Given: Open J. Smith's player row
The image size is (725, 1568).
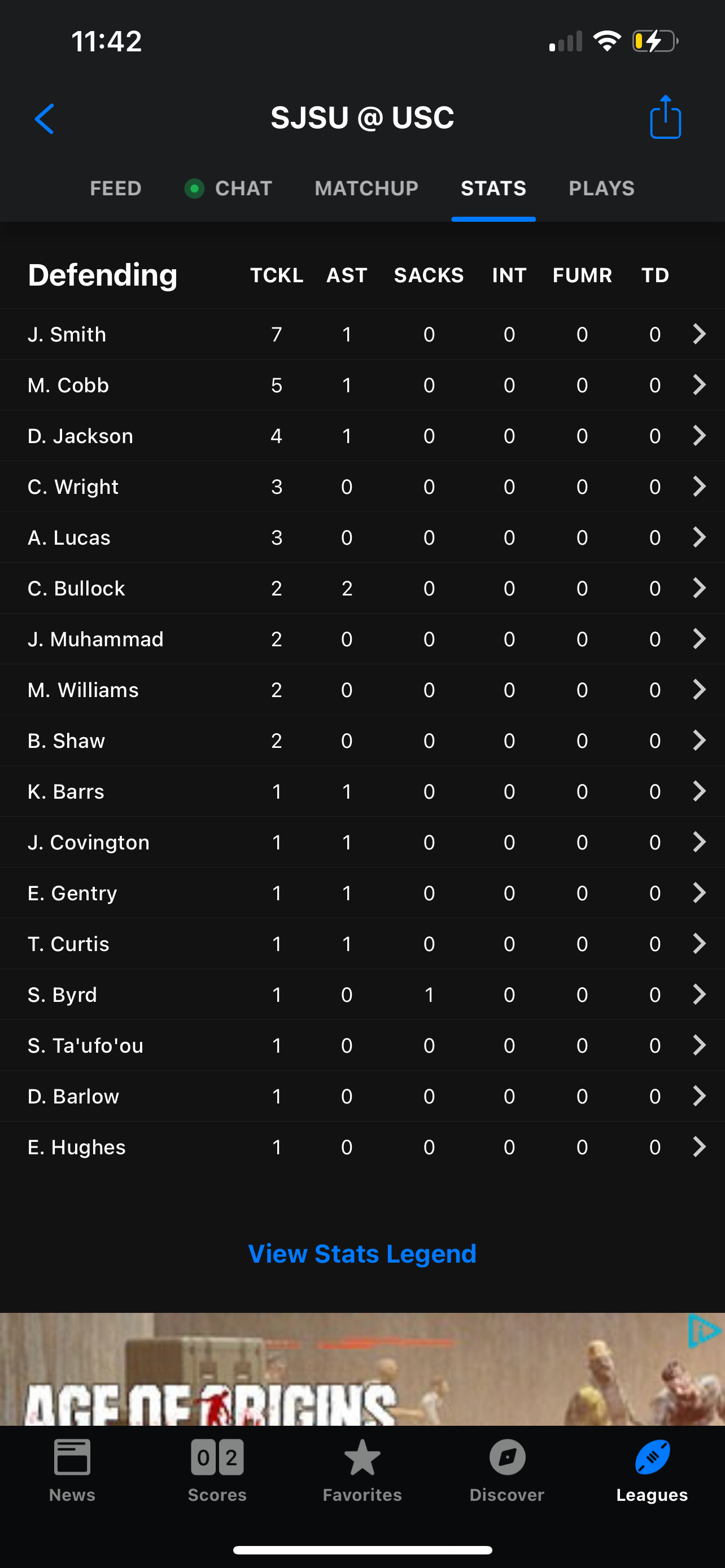Looking at the screenshot, I should click(362, 334).
